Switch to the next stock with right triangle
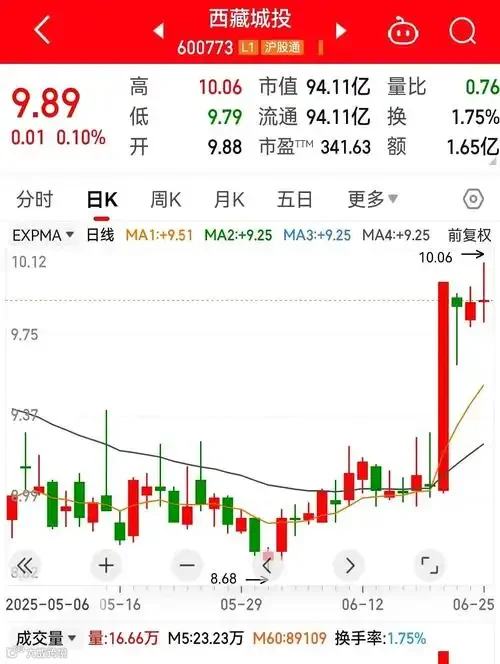This screenshot has width=500, height=664. tap(340, 30)
